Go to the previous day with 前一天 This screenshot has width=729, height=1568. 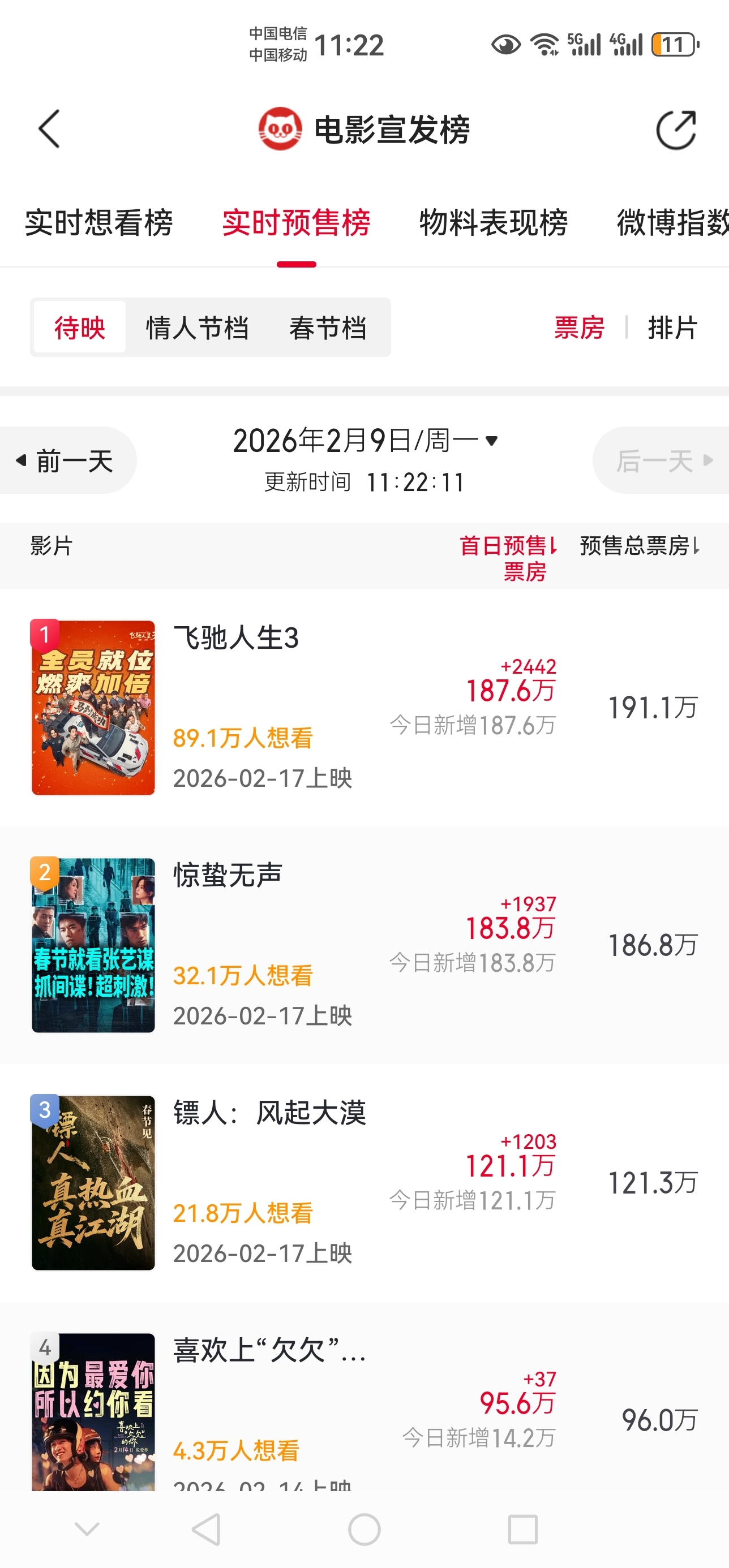67,460
